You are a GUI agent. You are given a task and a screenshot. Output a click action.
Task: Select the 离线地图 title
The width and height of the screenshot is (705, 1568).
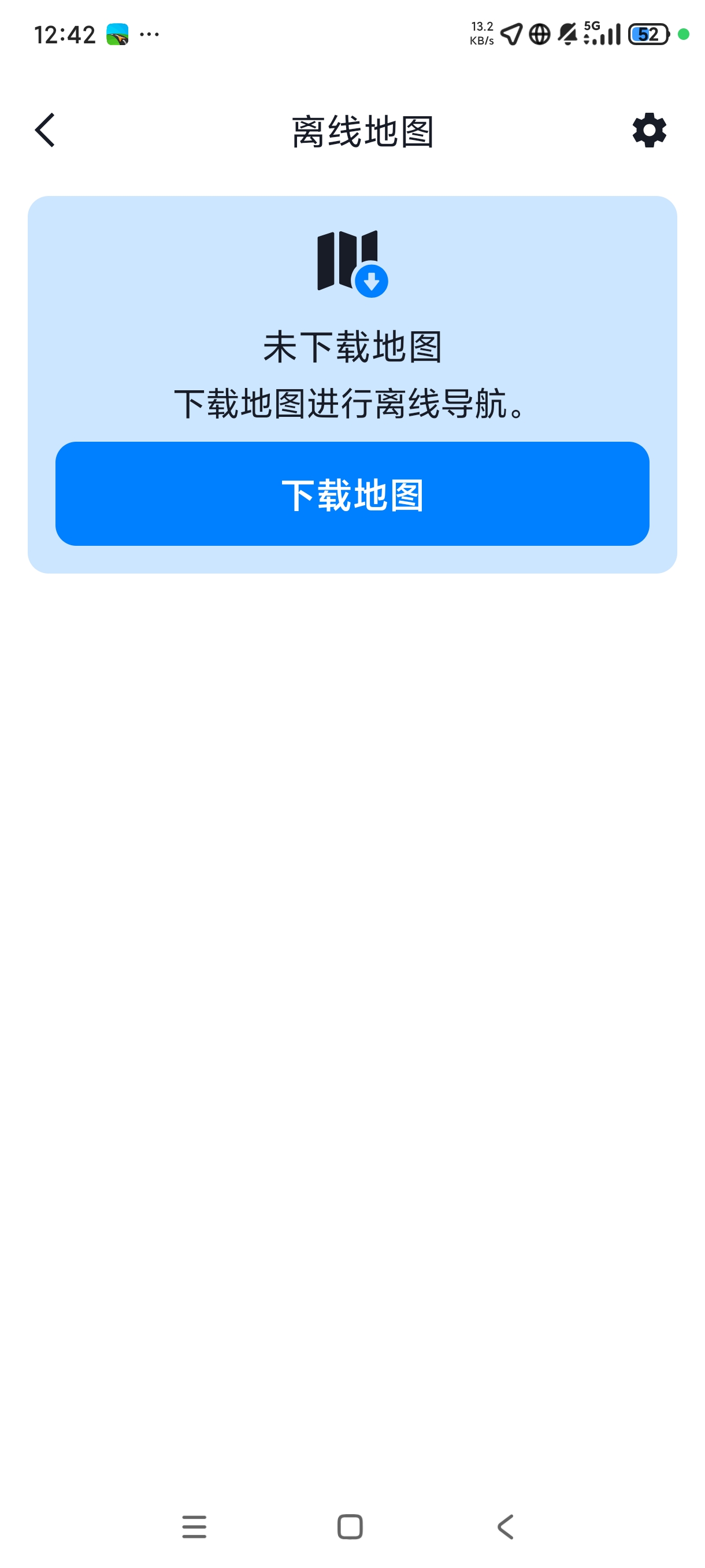363,130
